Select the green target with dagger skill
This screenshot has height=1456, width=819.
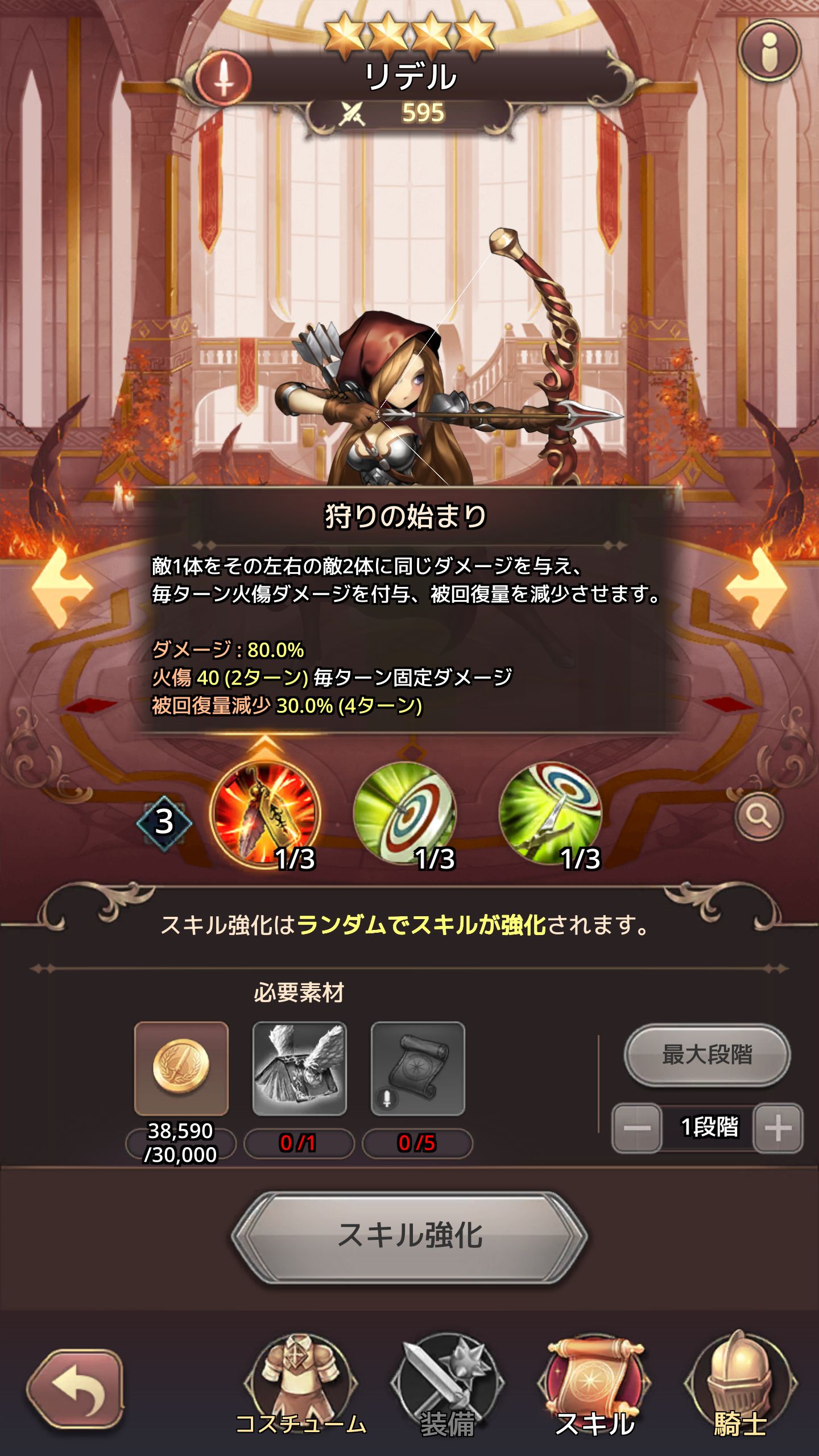pyautogui.click(x=549, y=813)
